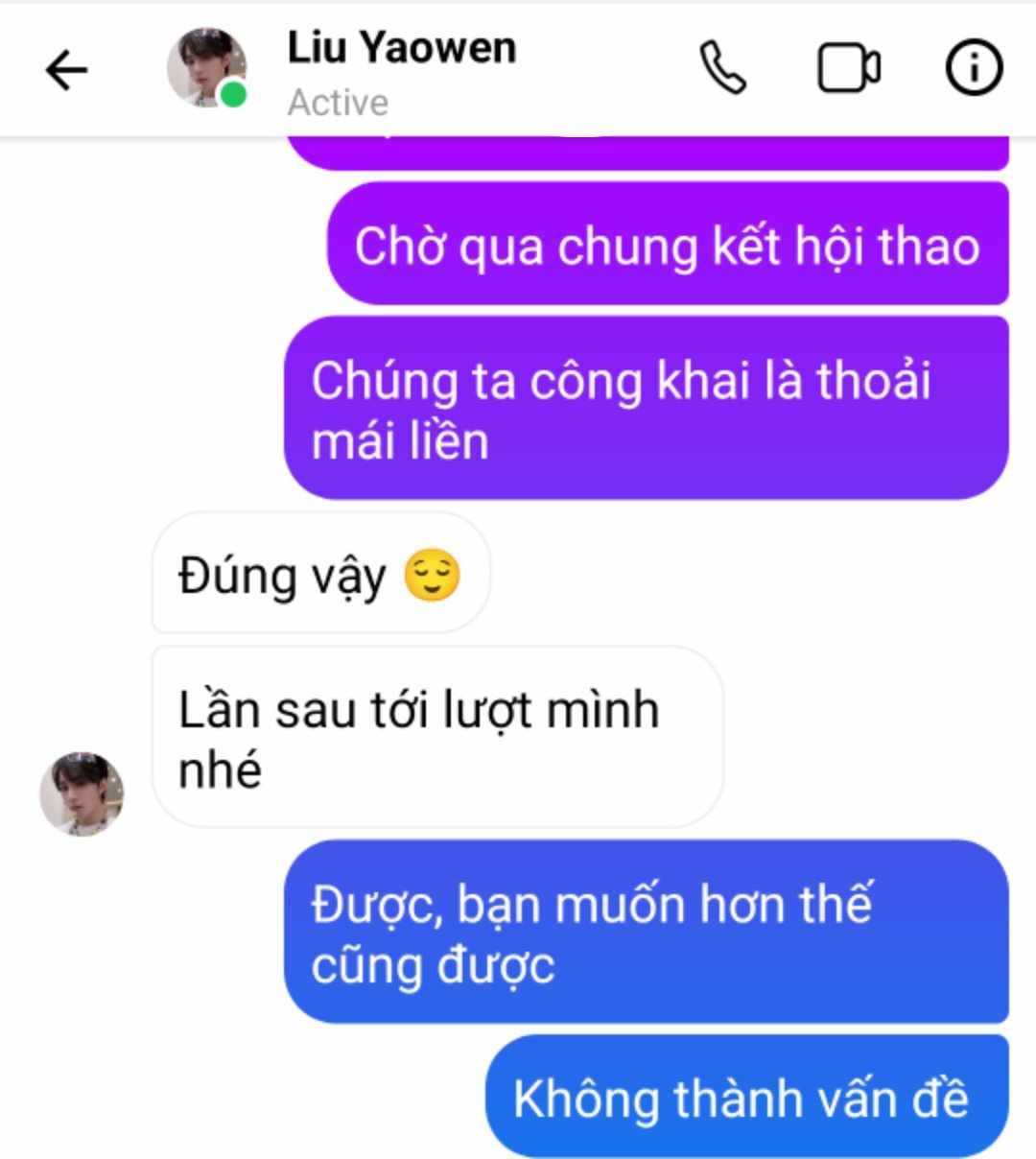Tap the avatar beside the received message
The image size is (1036, 1159).
82,793
